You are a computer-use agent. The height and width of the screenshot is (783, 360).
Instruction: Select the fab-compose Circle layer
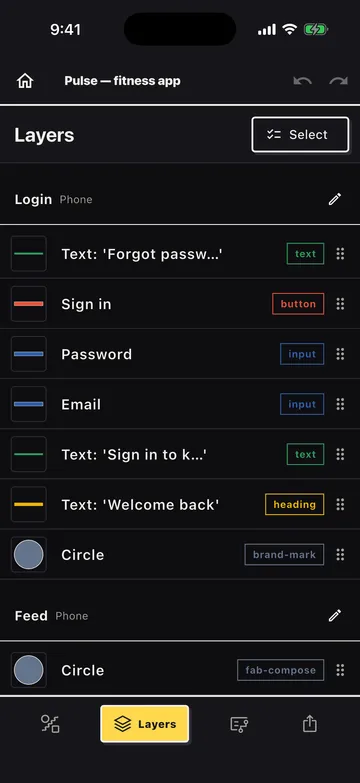[x=180, y=670]
